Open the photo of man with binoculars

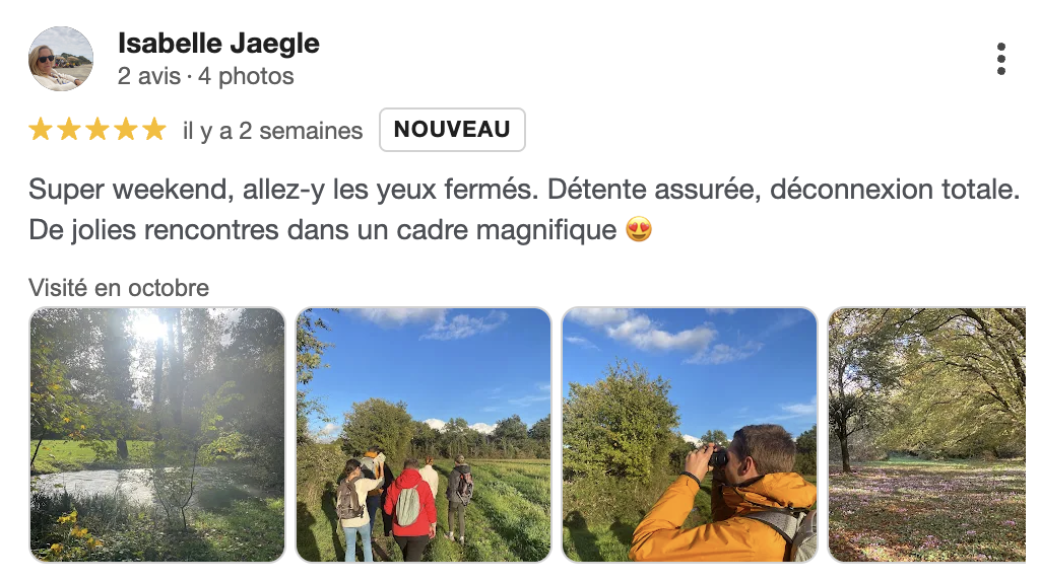(689, 434)
